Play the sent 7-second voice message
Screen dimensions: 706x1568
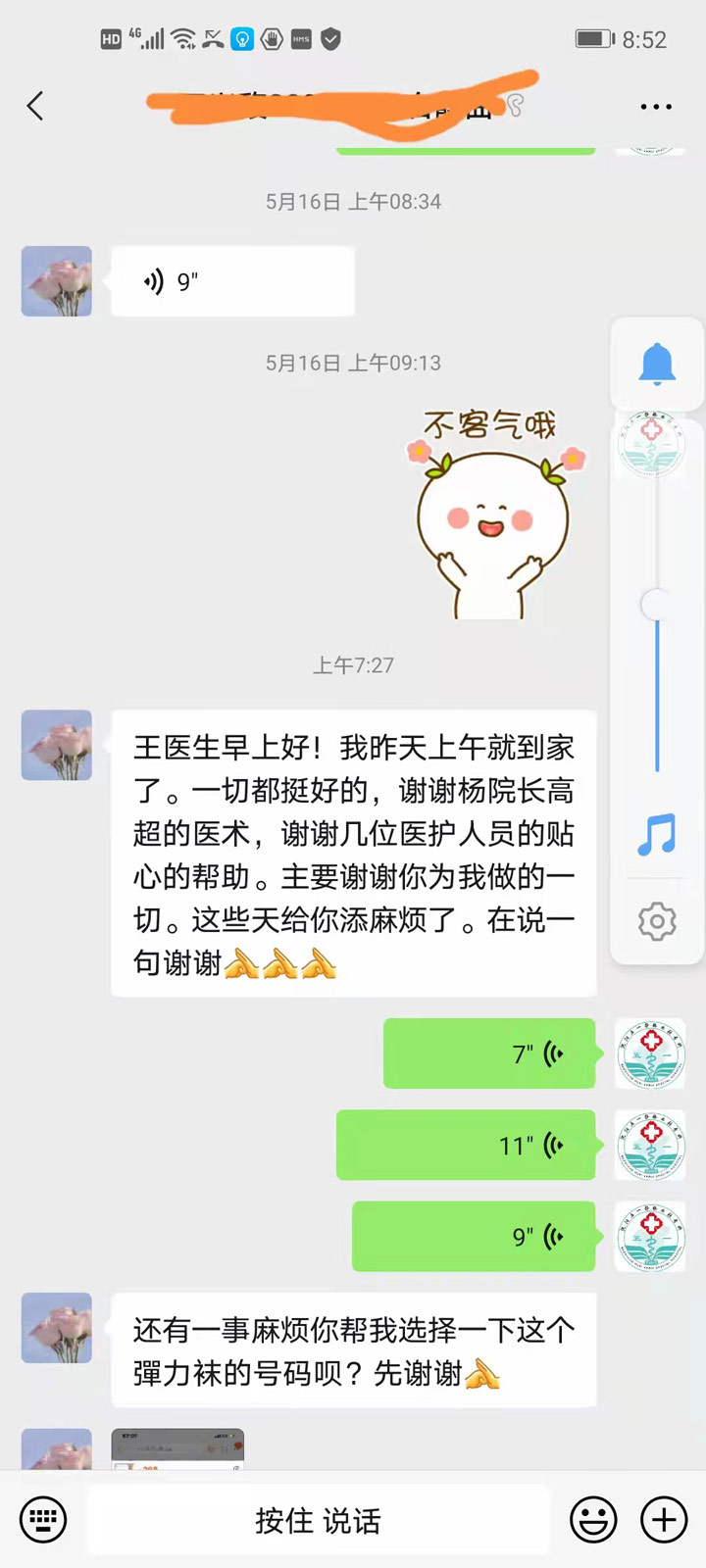coord(488,1053)
